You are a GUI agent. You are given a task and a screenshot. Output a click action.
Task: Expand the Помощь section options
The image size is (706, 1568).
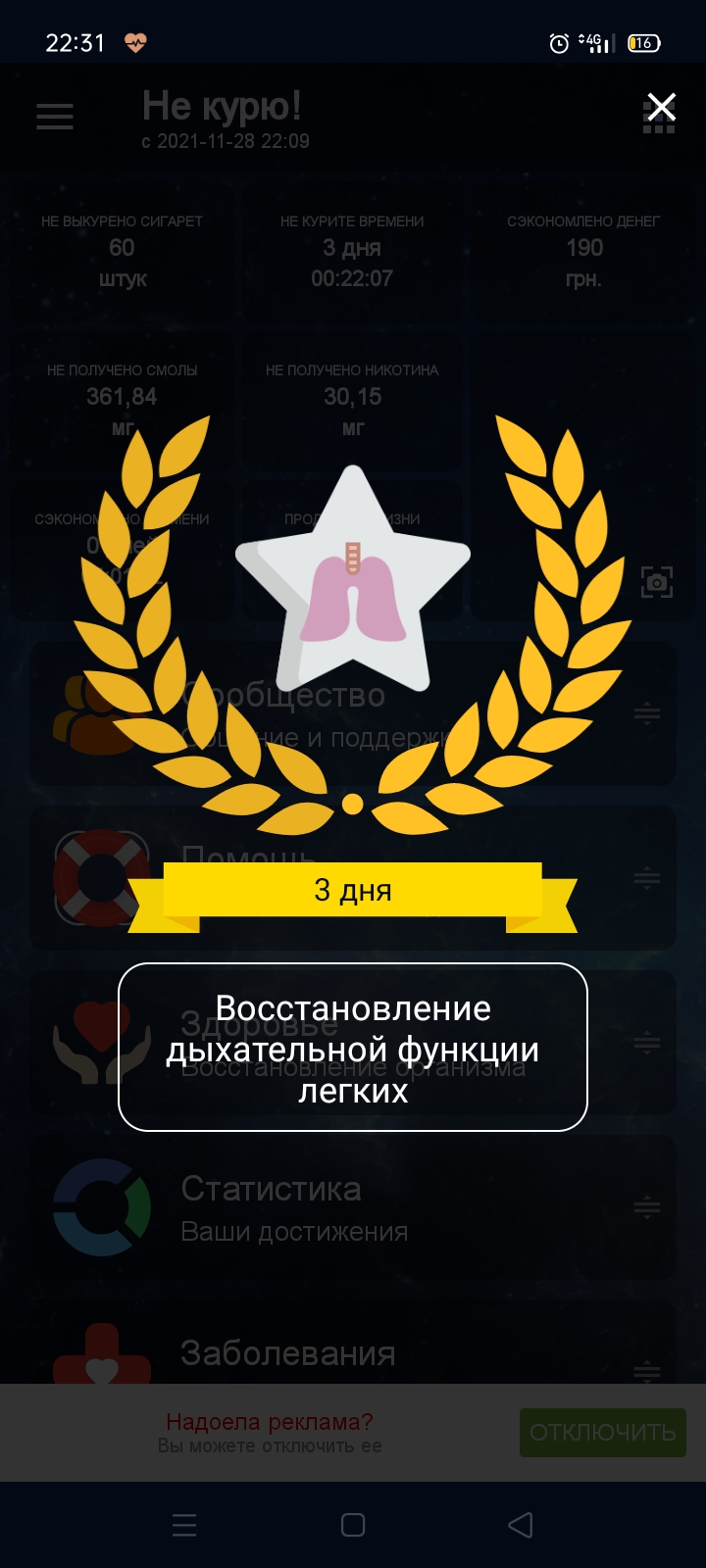click(x=647, y=878)
